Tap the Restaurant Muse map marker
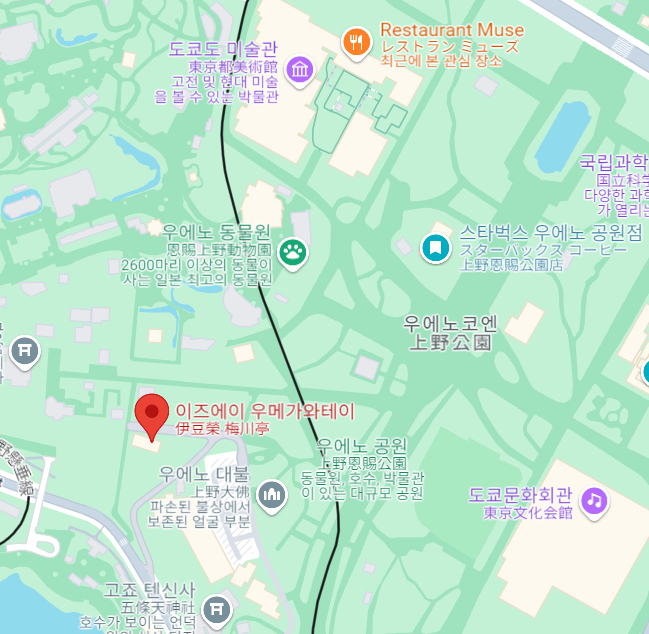Screen dimensions: 649x634 (x=356, y=42)
